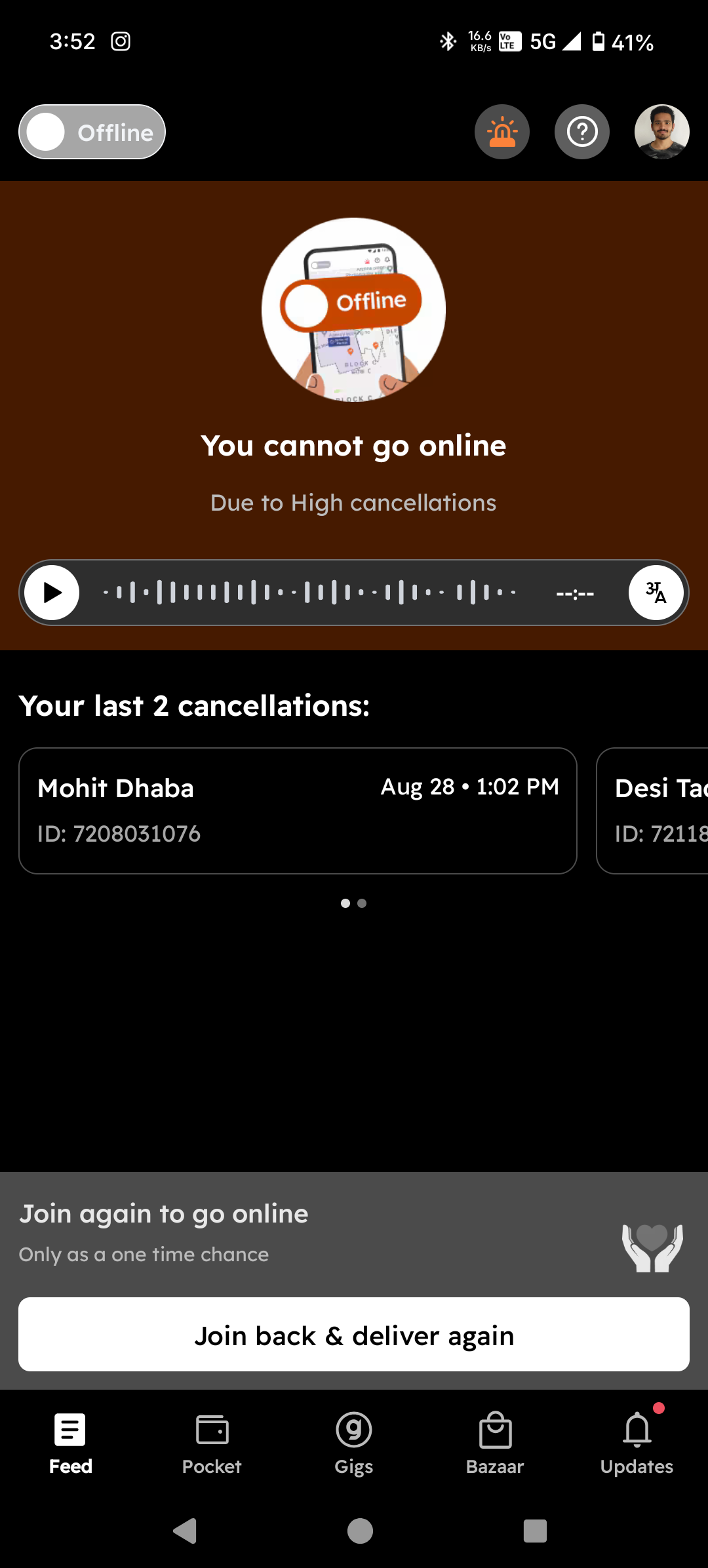Change the audio language
The image size is (708, 1568).
pos(656,593)
